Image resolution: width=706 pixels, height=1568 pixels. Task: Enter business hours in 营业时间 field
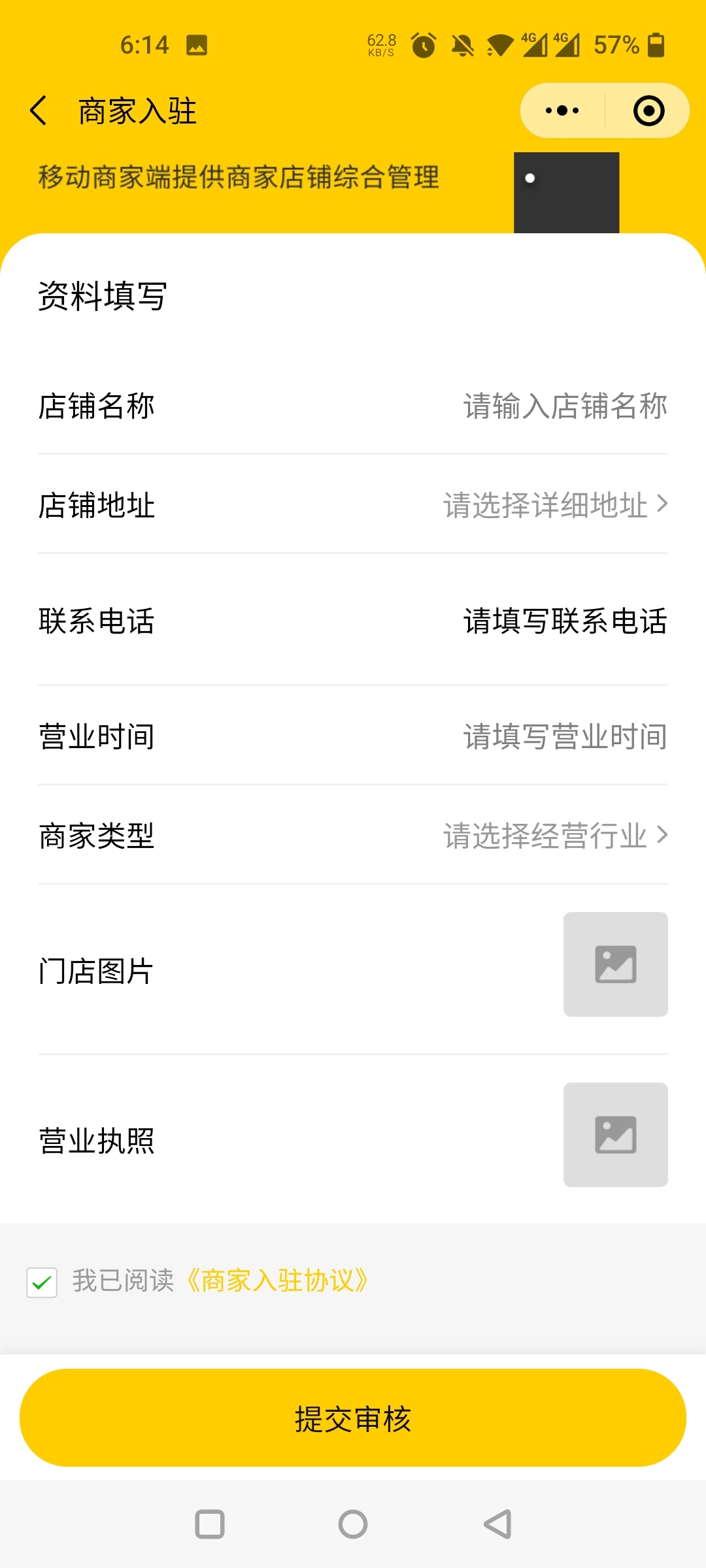pos(565,736)
